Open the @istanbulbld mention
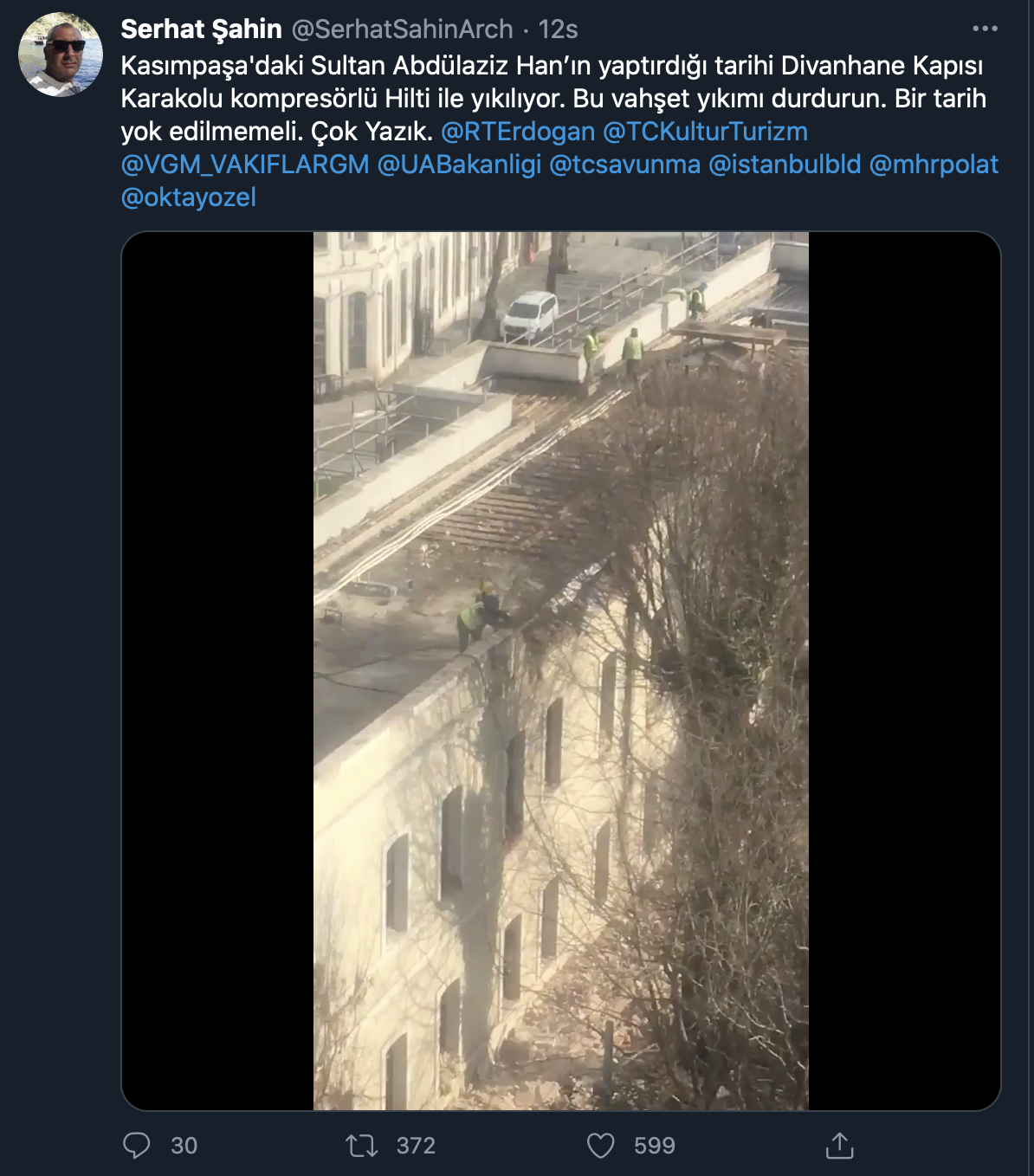 pos(785,165)
